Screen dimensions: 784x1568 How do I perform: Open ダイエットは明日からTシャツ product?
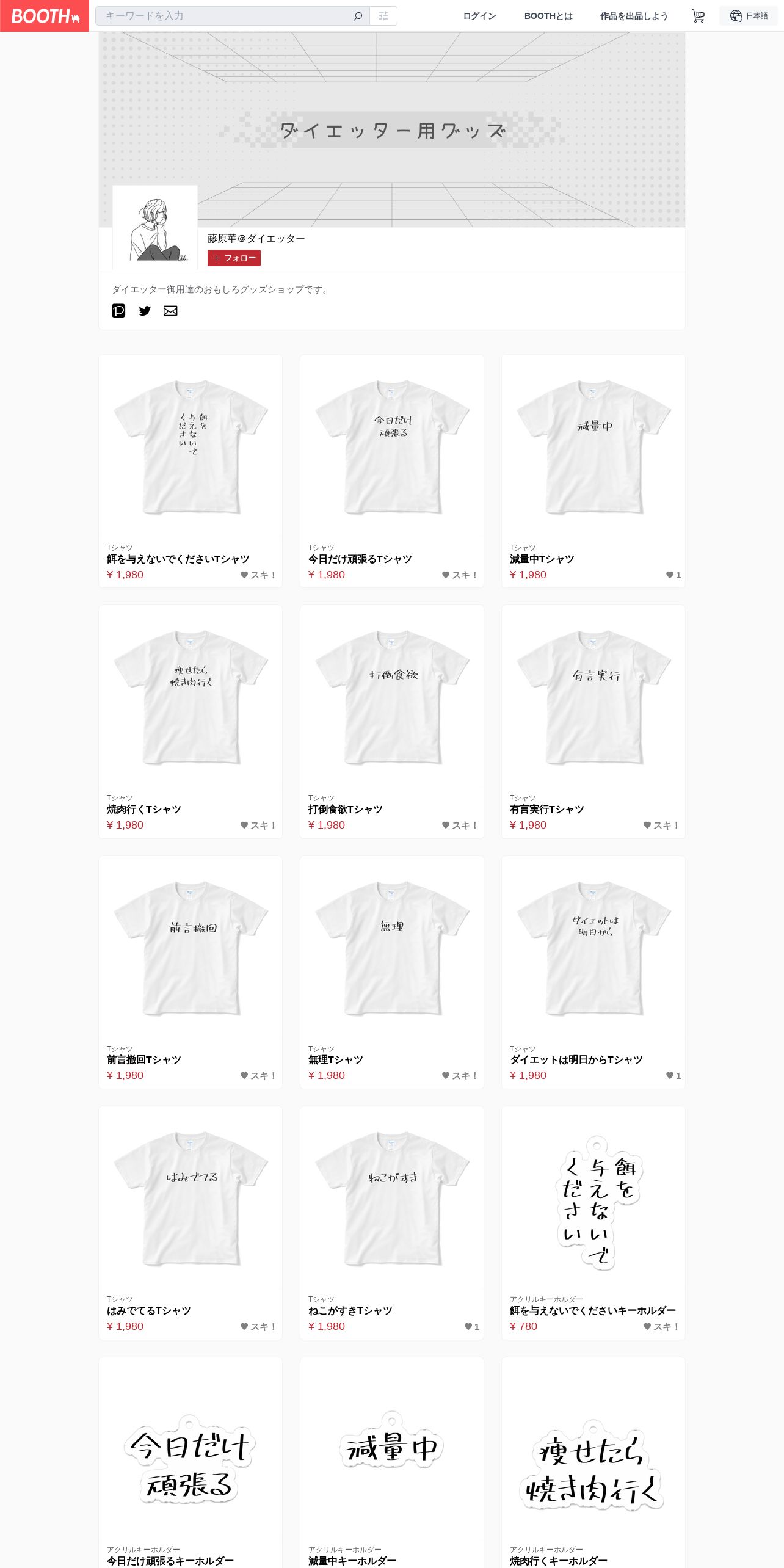[576, 1059]
